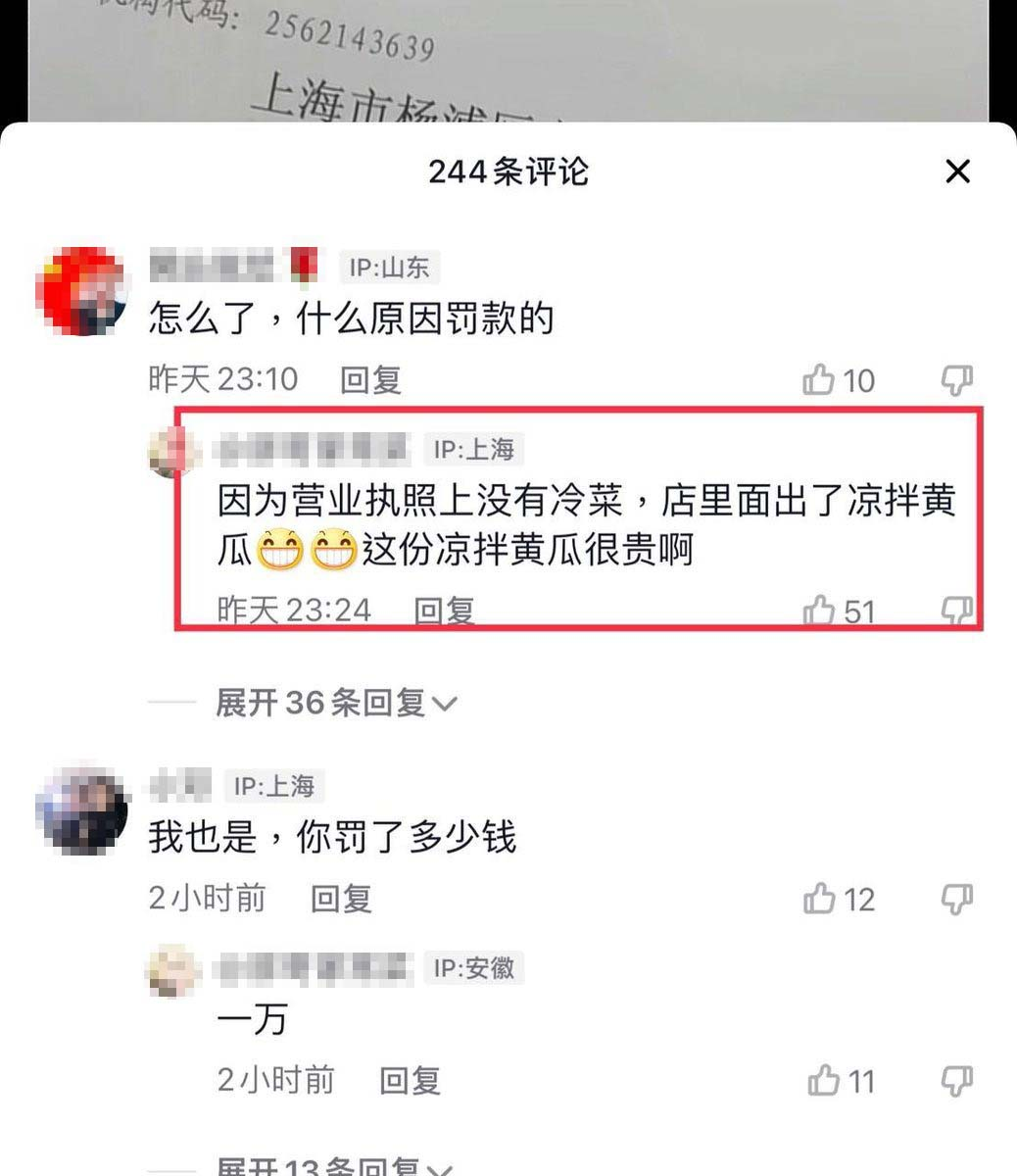Reply to 我也是，你罚了多少钱
This screenshot has width=1017, height=1176.
click(x=341, y=899)
